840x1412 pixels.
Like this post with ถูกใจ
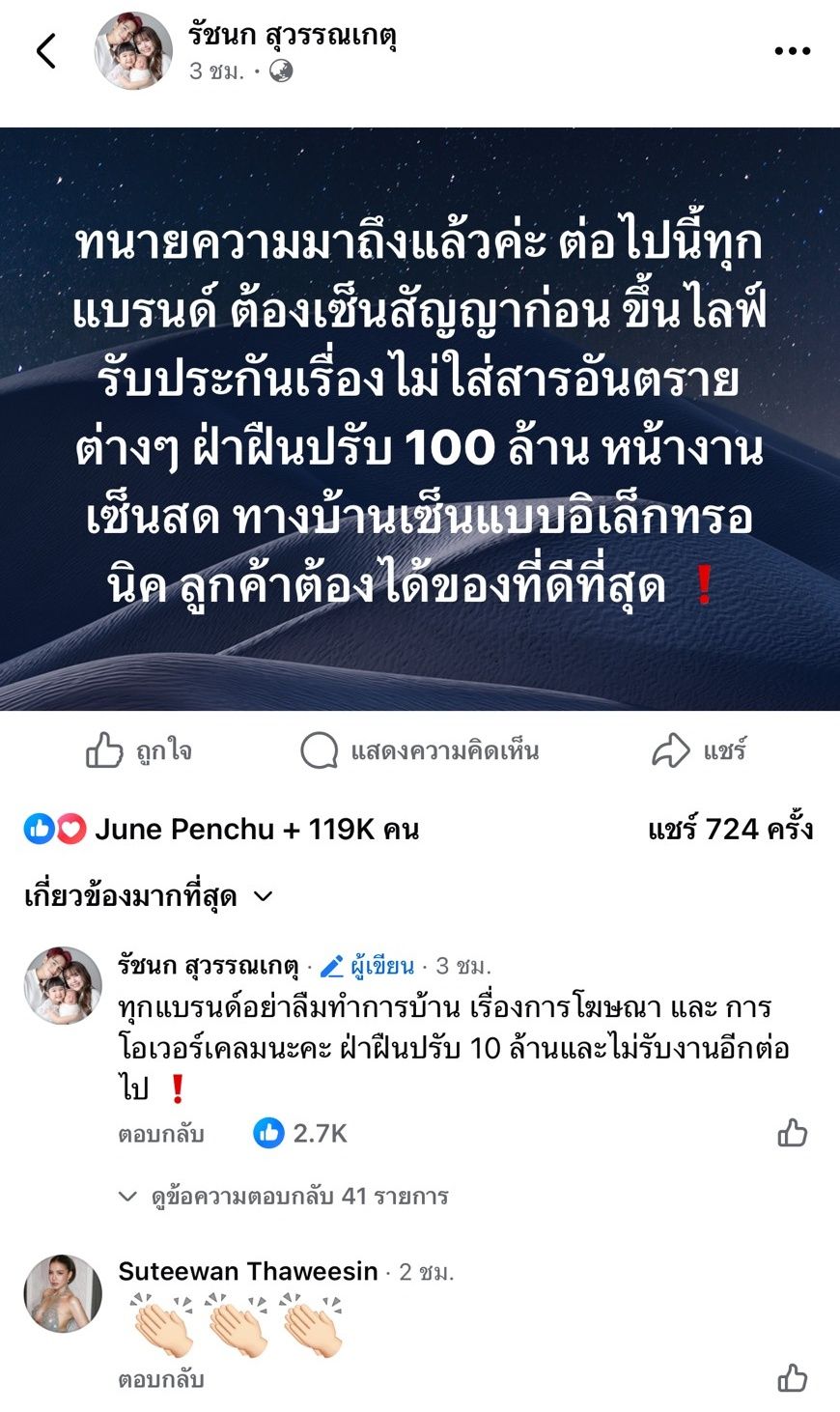point(139,751)
